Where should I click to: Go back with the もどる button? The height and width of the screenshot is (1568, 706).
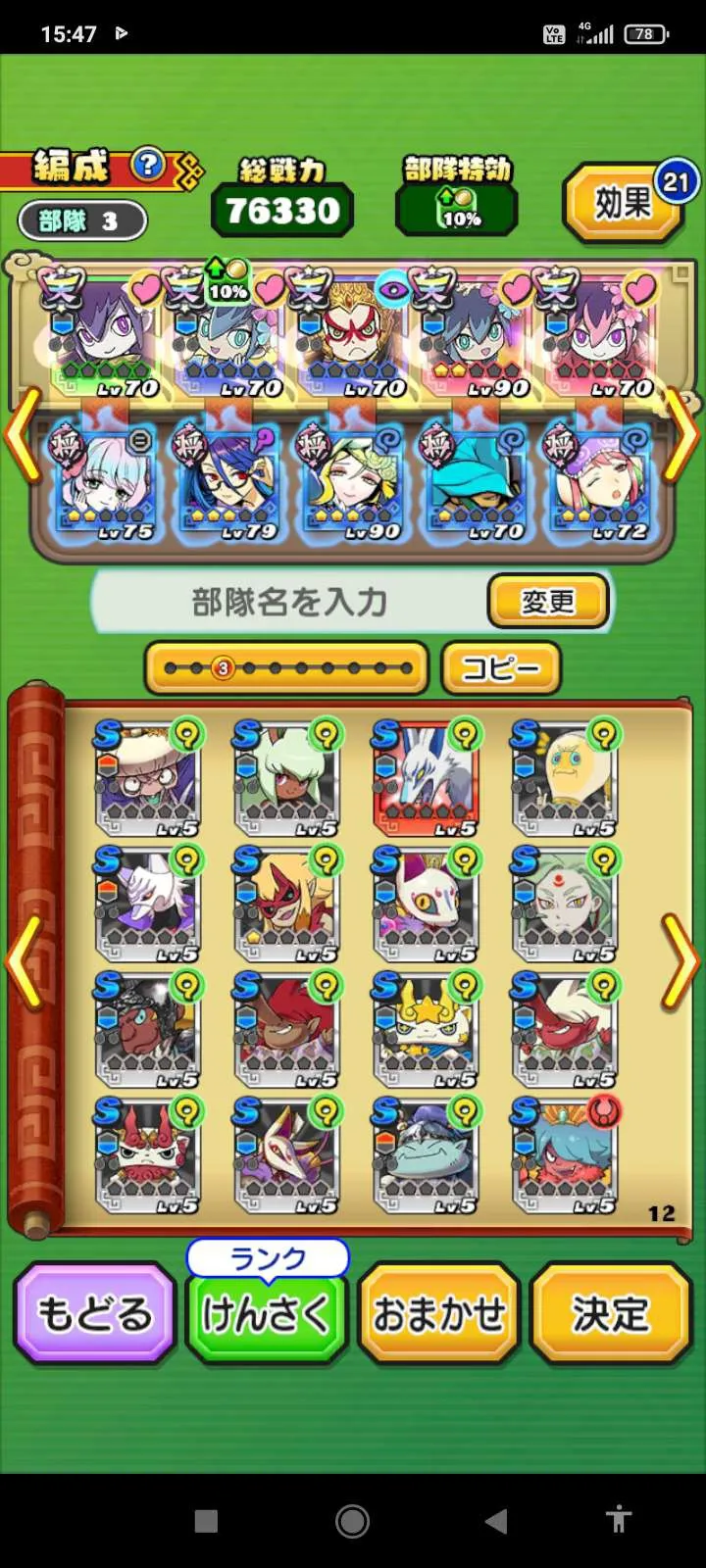tap(95, 1313)
